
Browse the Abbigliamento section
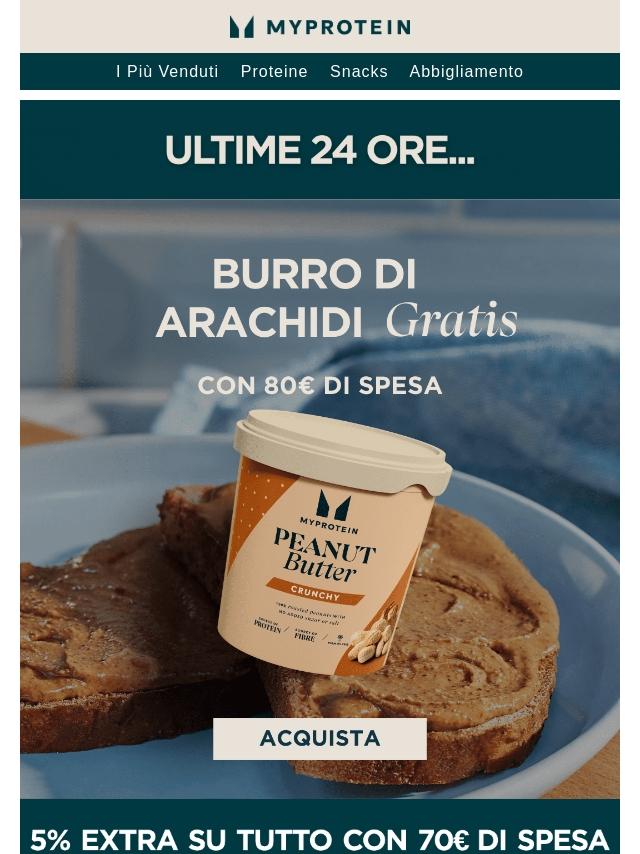(x=466, y=72)
